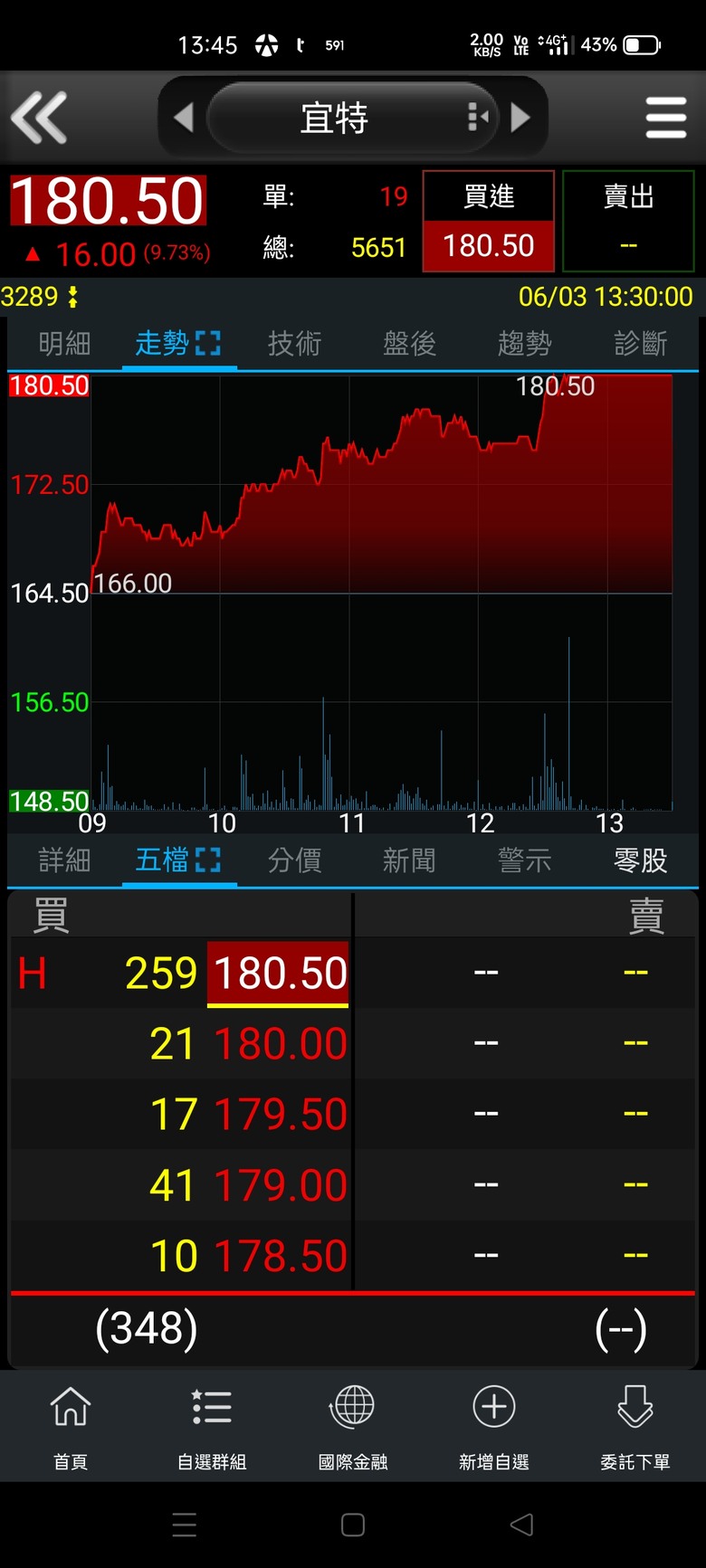View the 警示 tab
This screenshot has width=706, height=1568.
[x=524, y=860]
